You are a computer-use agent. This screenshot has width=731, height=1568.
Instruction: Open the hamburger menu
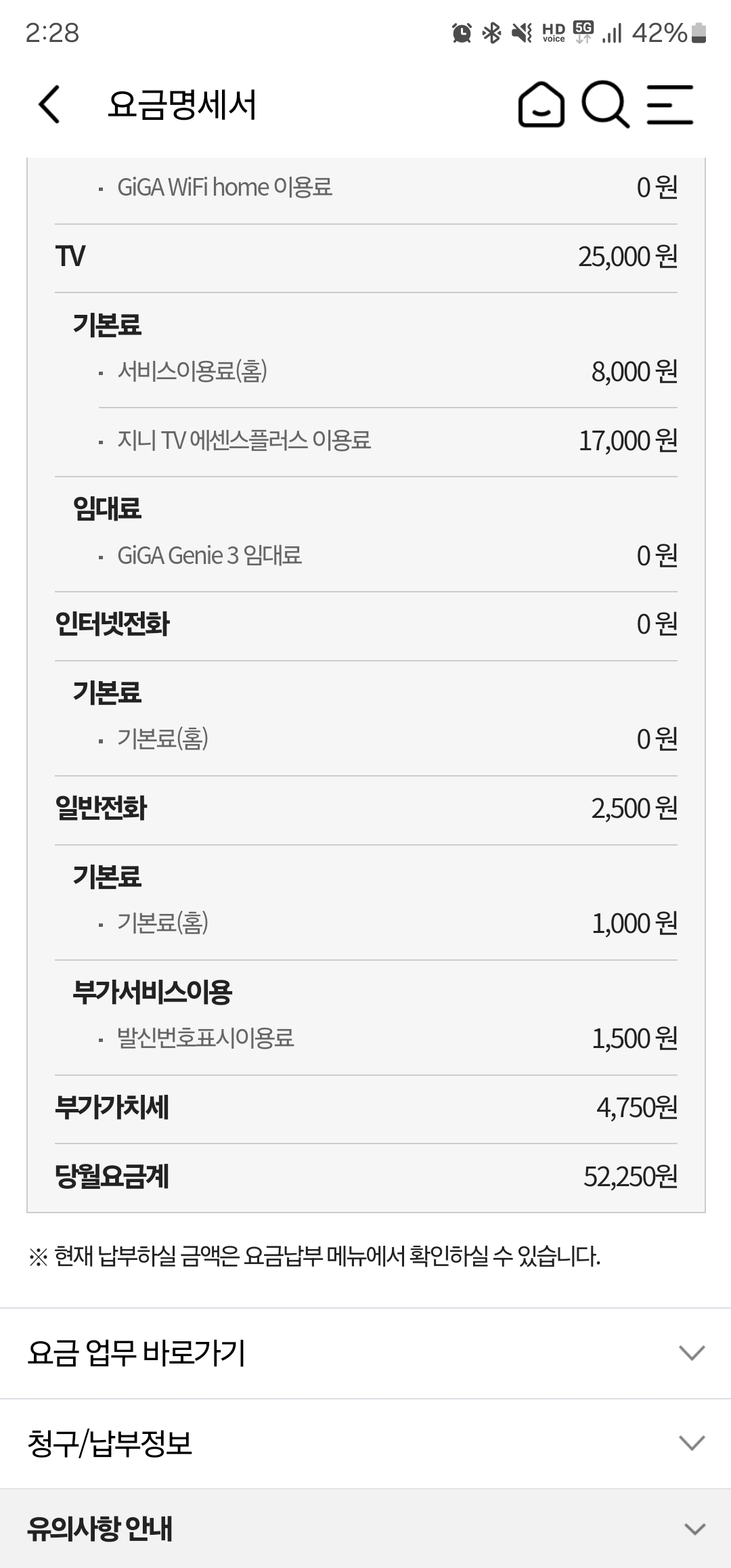[669, 104]
